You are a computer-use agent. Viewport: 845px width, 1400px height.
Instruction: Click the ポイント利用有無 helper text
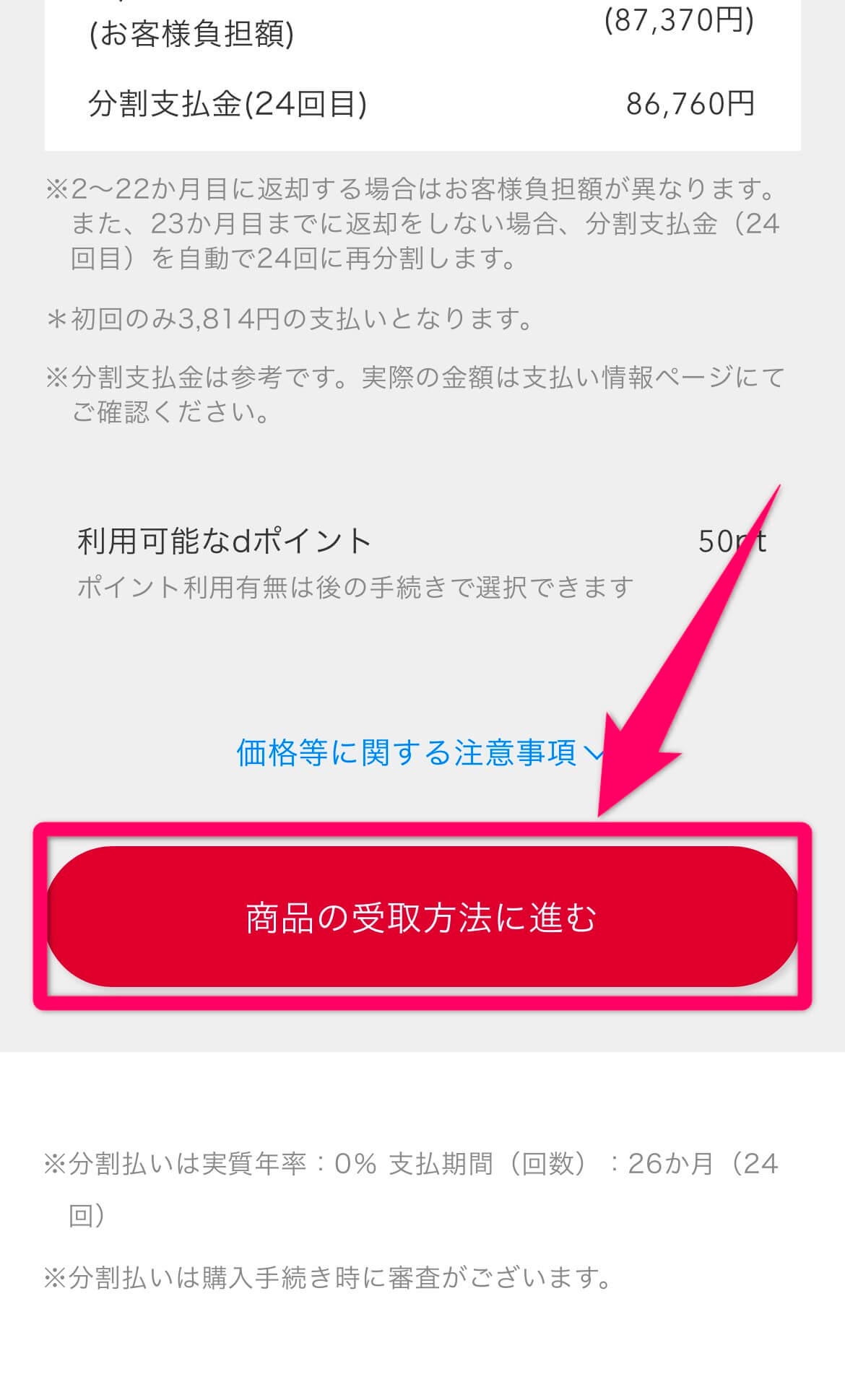pyautogui.click(x=355, y=586)
